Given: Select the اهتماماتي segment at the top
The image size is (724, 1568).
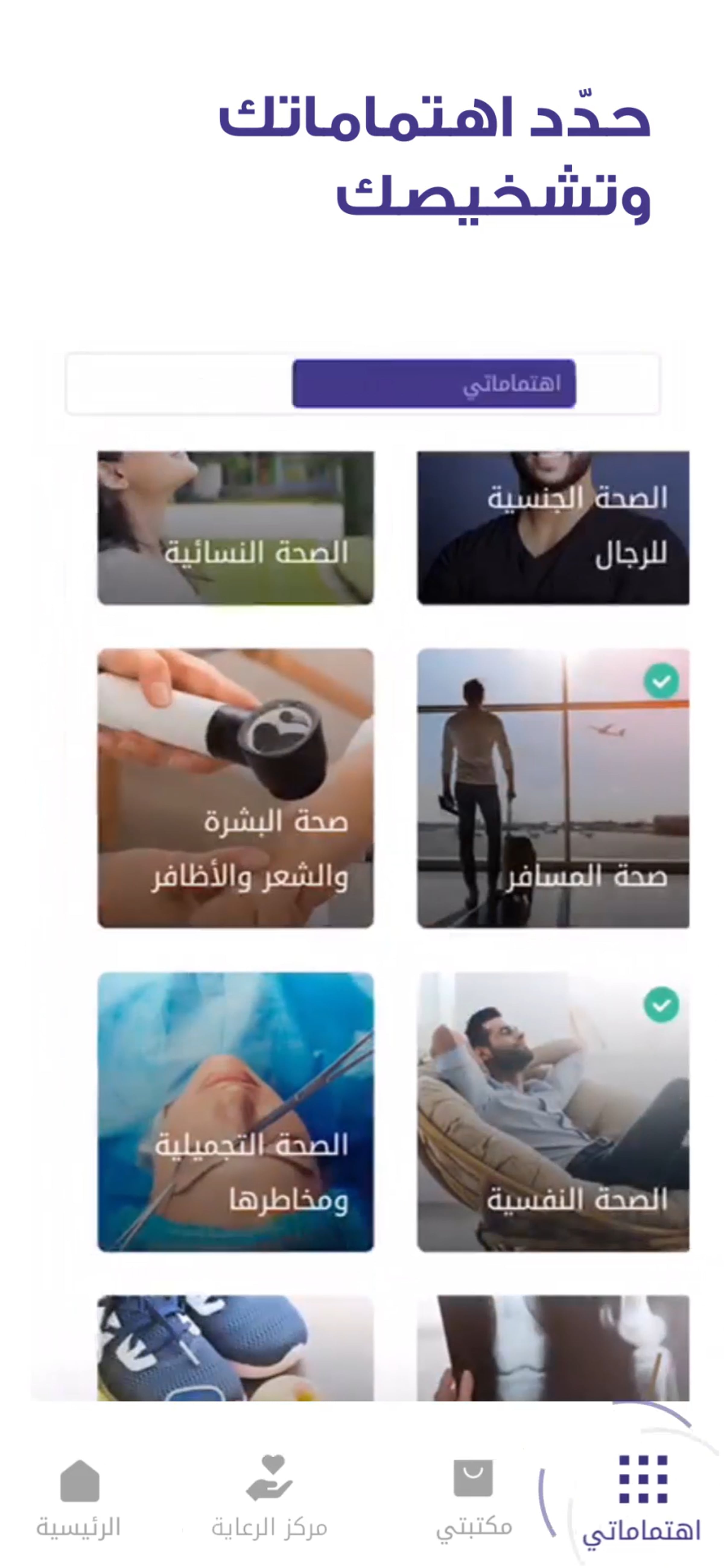Looking at the screenshot, I should click(x=433, y=383).
